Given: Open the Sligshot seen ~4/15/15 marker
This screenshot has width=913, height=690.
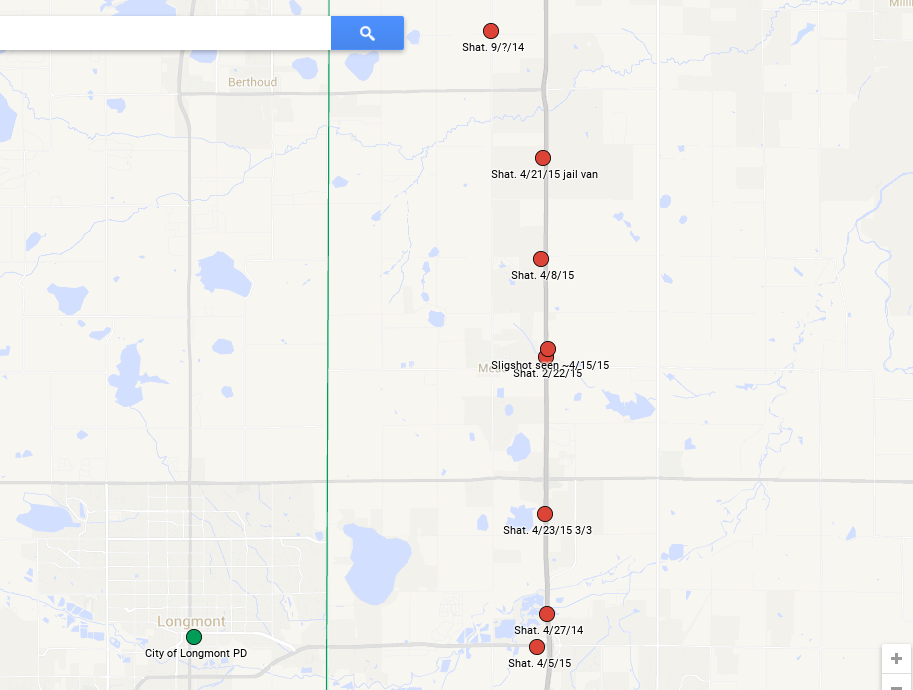Looking at the screenshot, I should (548, 348).
